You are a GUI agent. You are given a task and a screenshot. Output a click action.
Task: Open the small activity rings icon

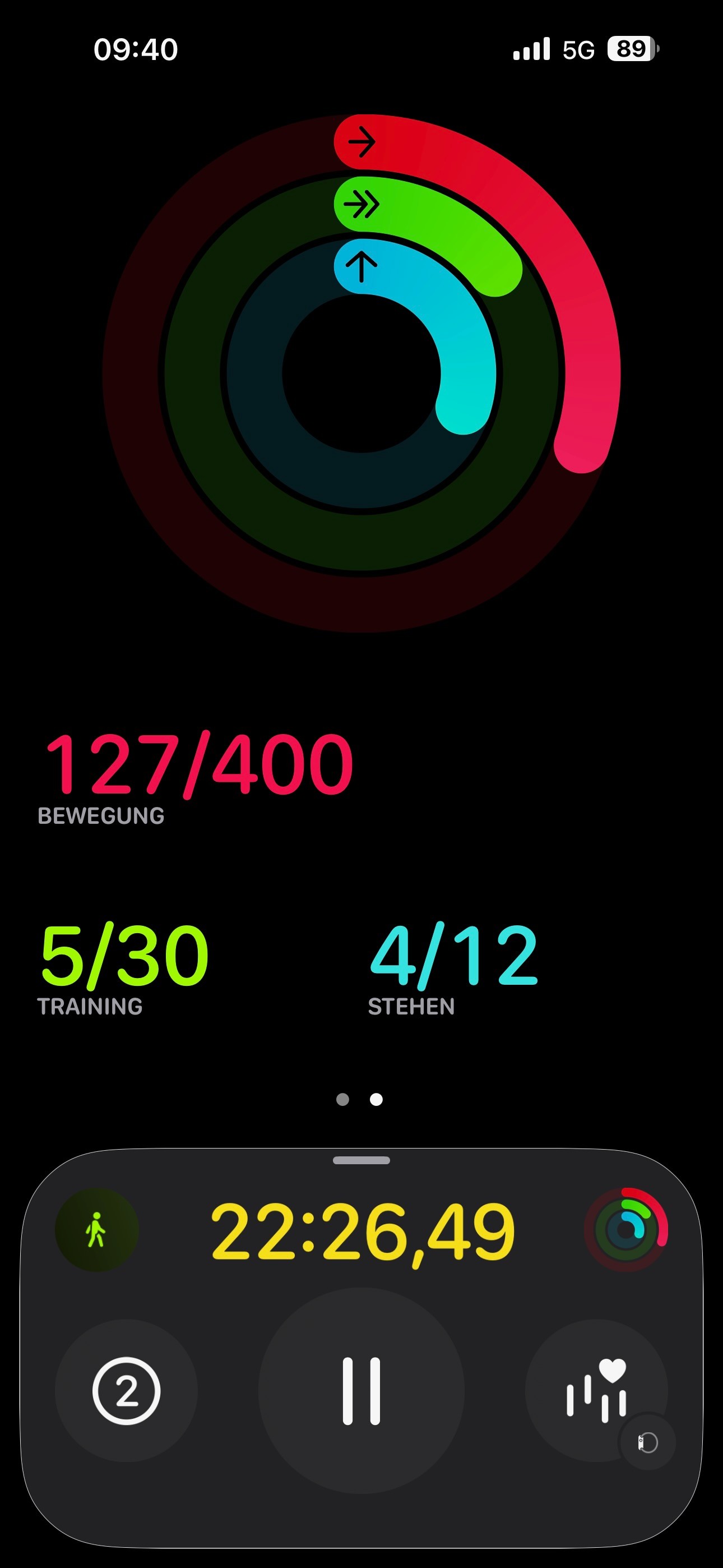[x=625, y=1230]
